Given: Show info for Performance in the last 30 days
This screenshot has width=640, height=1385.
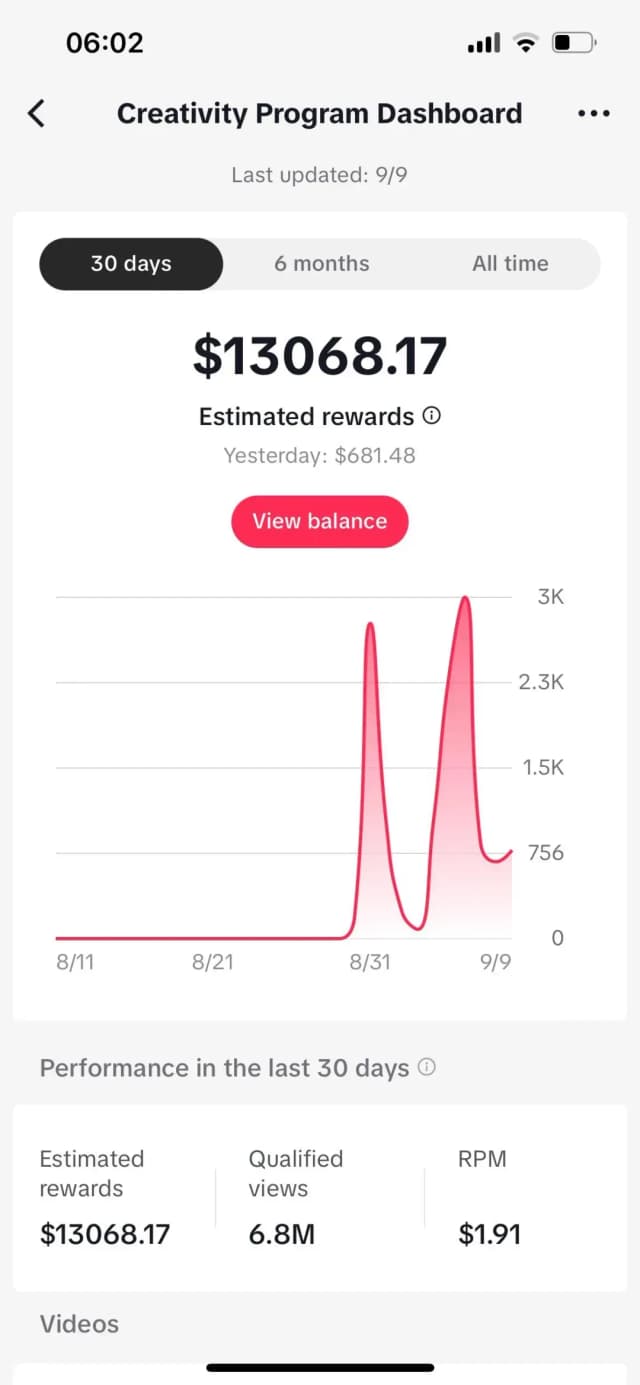Looking at the screenshot, I should (427, 1067).
